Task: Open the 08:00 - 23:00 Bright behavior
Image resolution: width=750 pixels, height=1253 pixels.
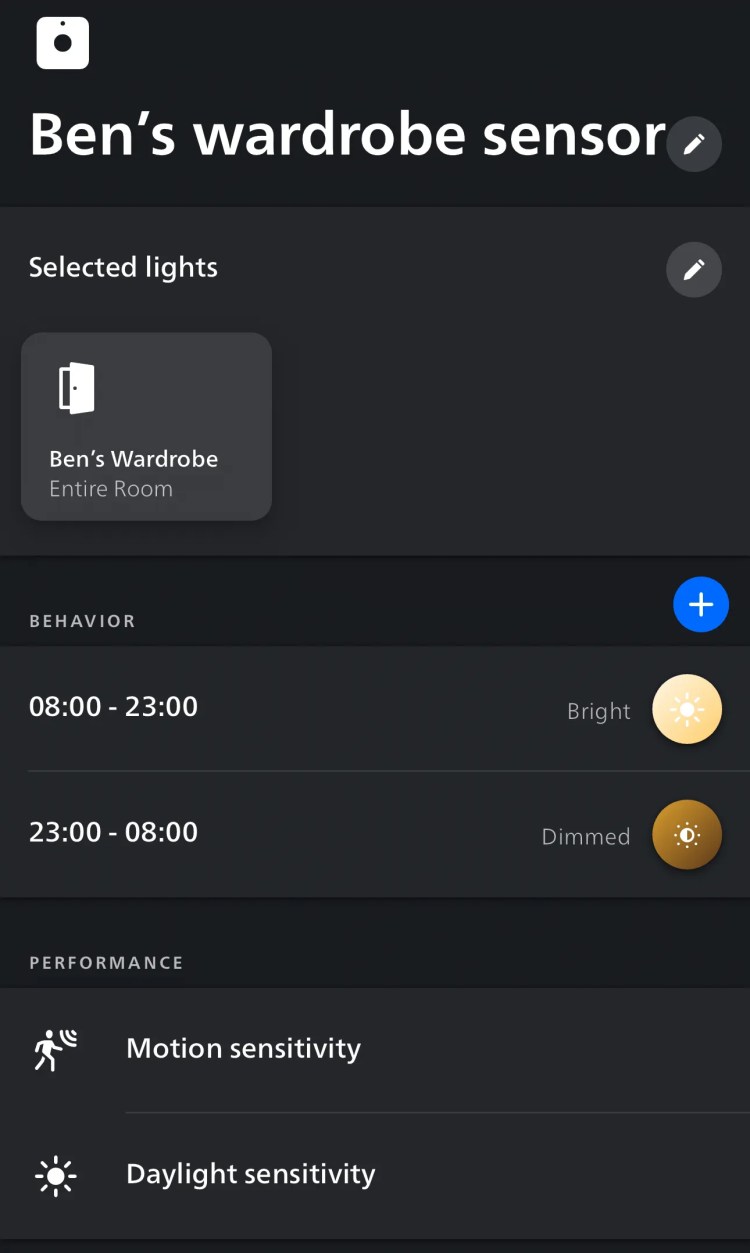Action: click(x=375, y=708)
